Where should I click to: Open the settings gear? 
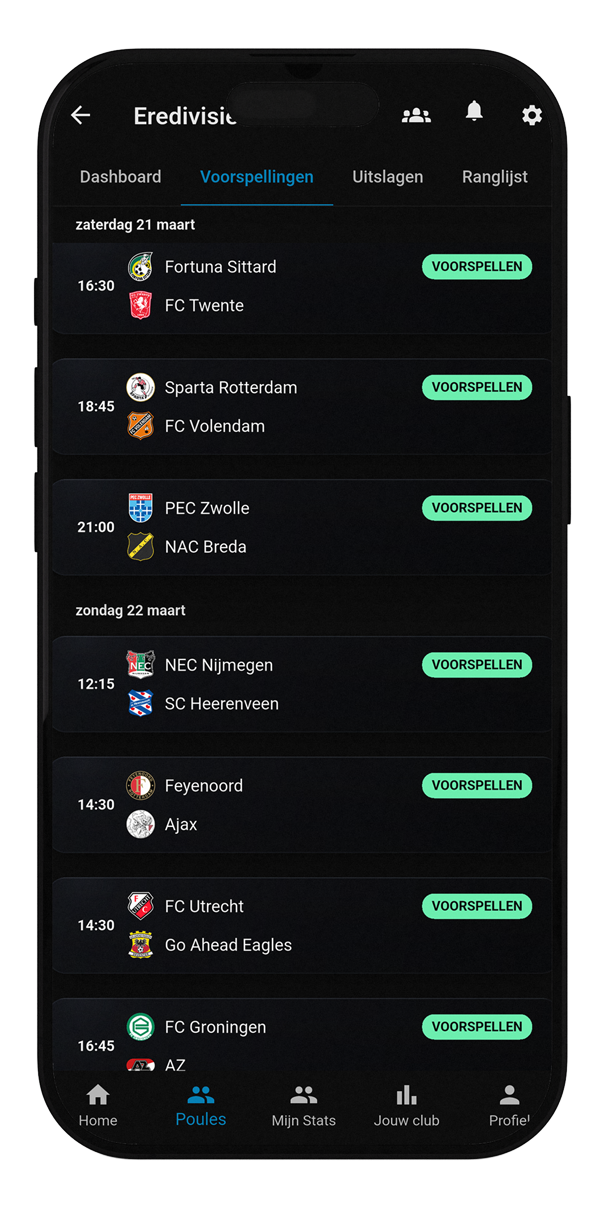click(531, 116)
